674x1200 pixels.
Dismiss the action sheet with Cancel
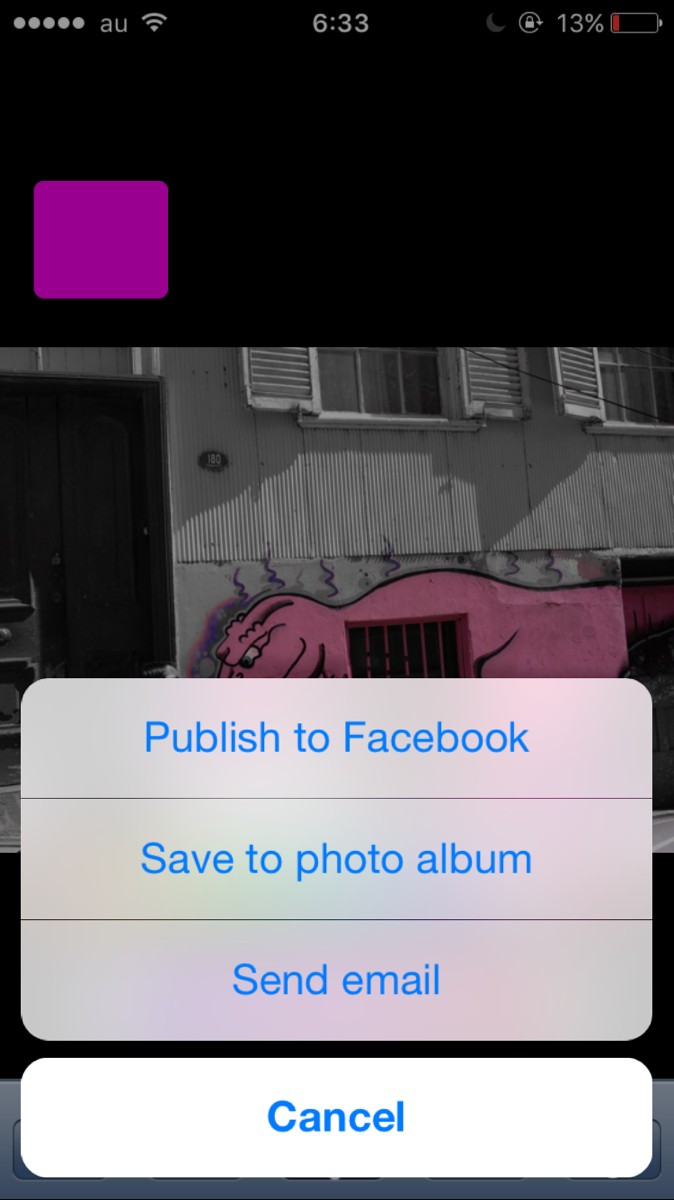[336, 1117]
